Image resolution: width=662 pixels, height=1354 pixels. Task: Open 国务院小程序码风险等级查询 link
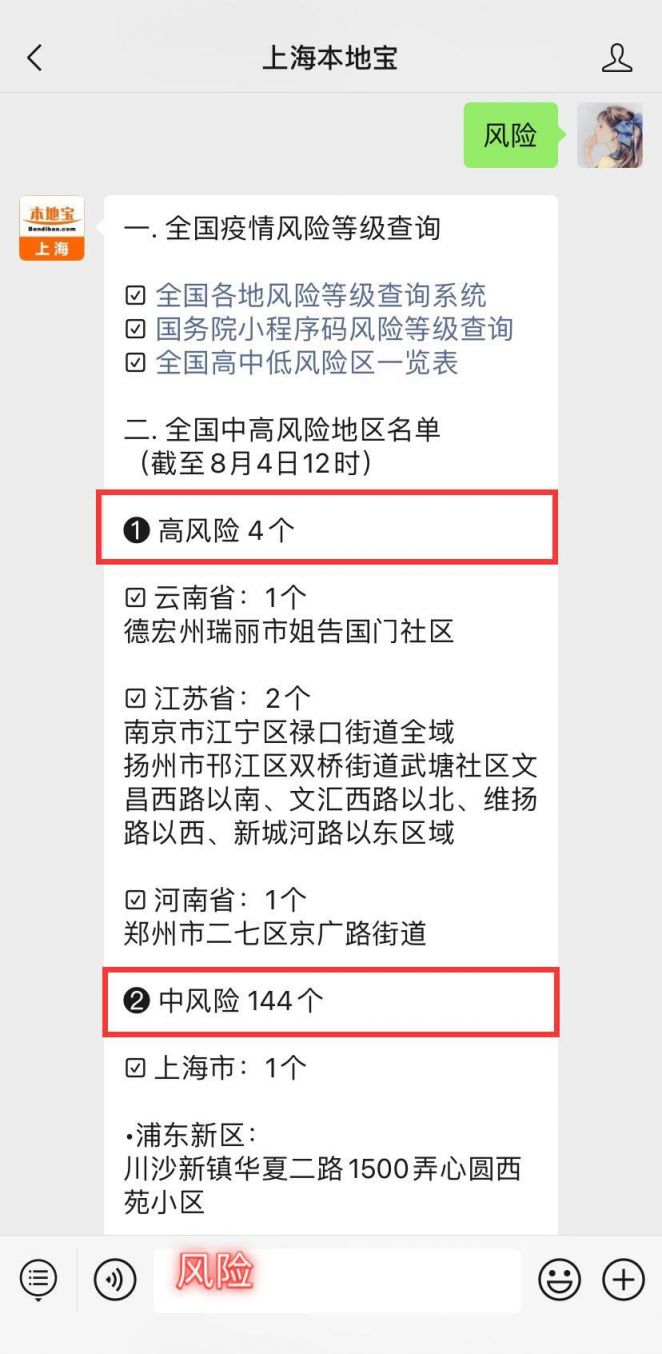click(334, 329)
